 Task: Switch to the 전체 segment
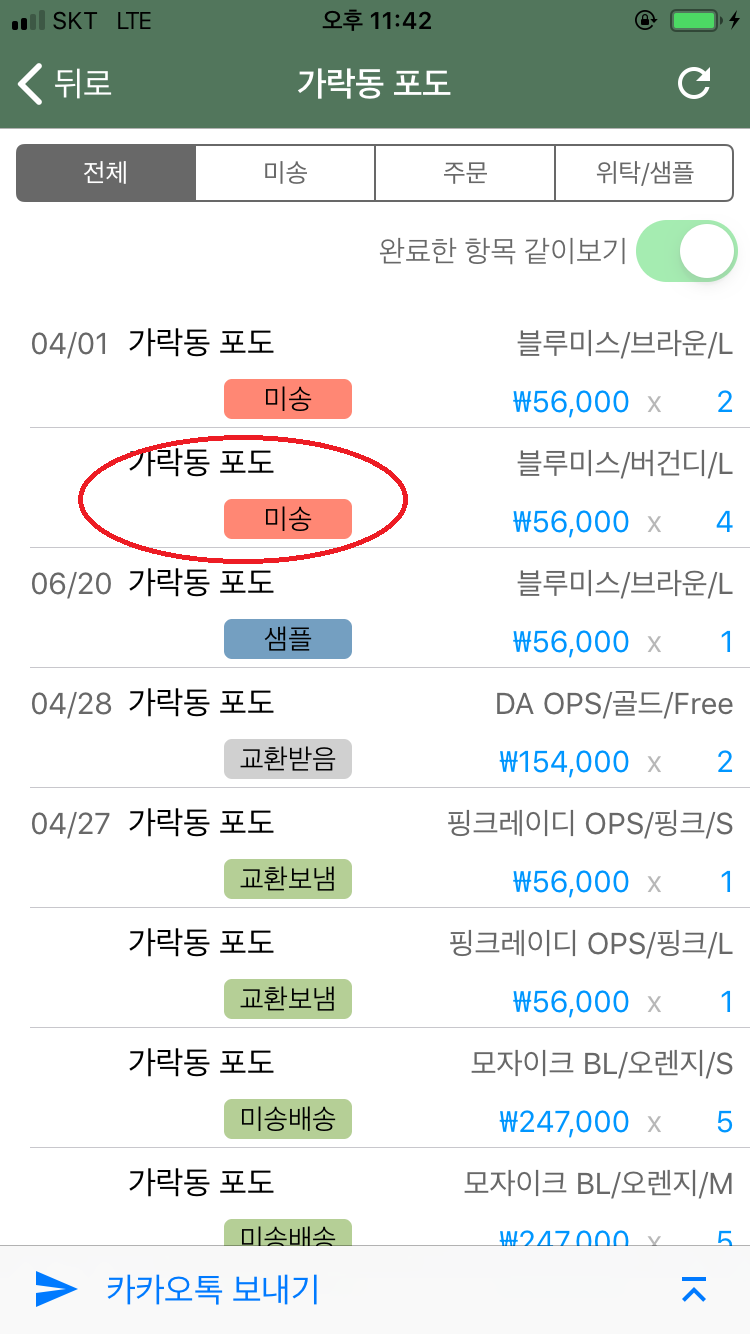click(x=105, y=173)
